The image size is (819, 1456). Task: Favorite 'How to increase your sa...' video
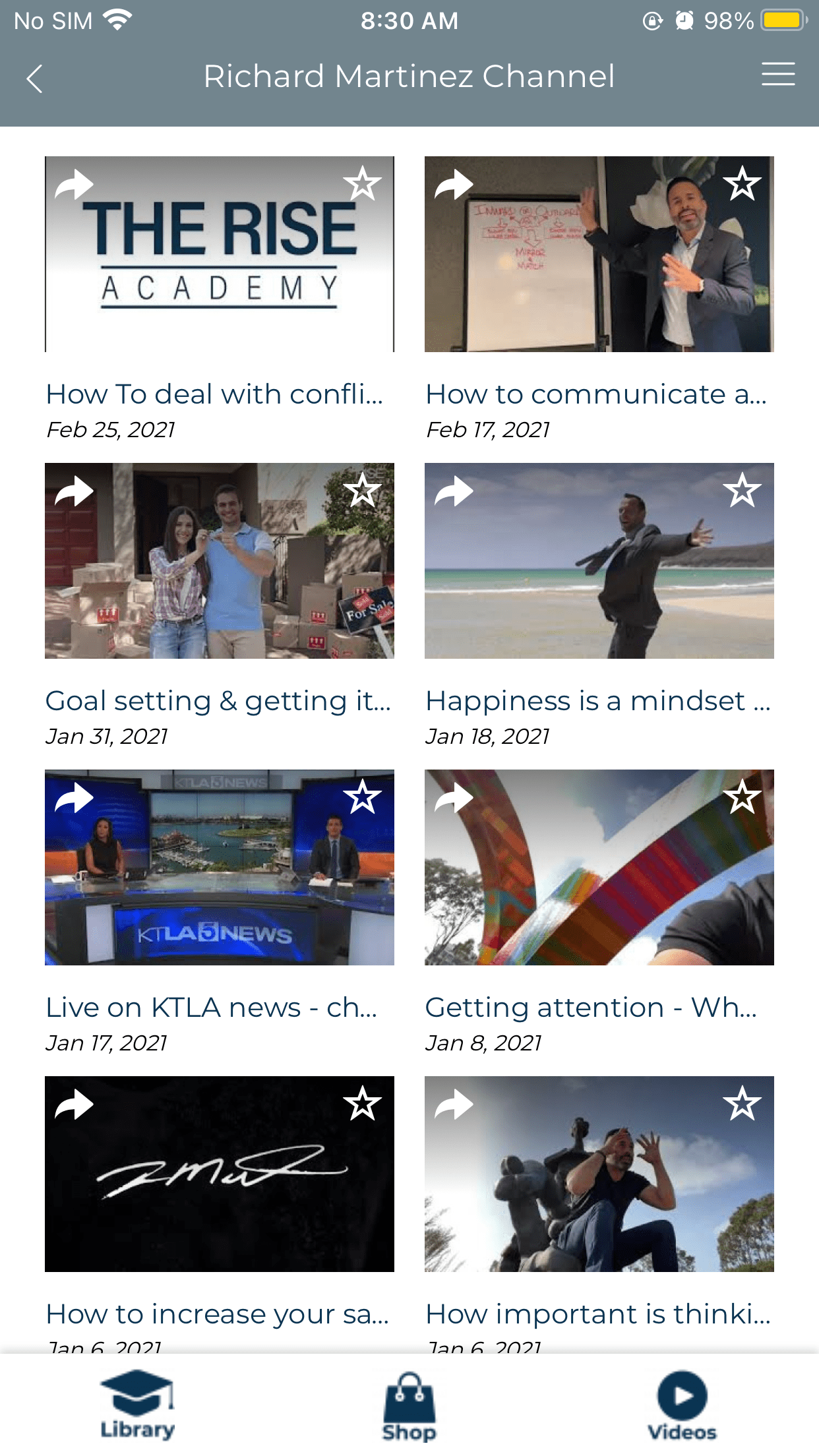(362, 1104)
